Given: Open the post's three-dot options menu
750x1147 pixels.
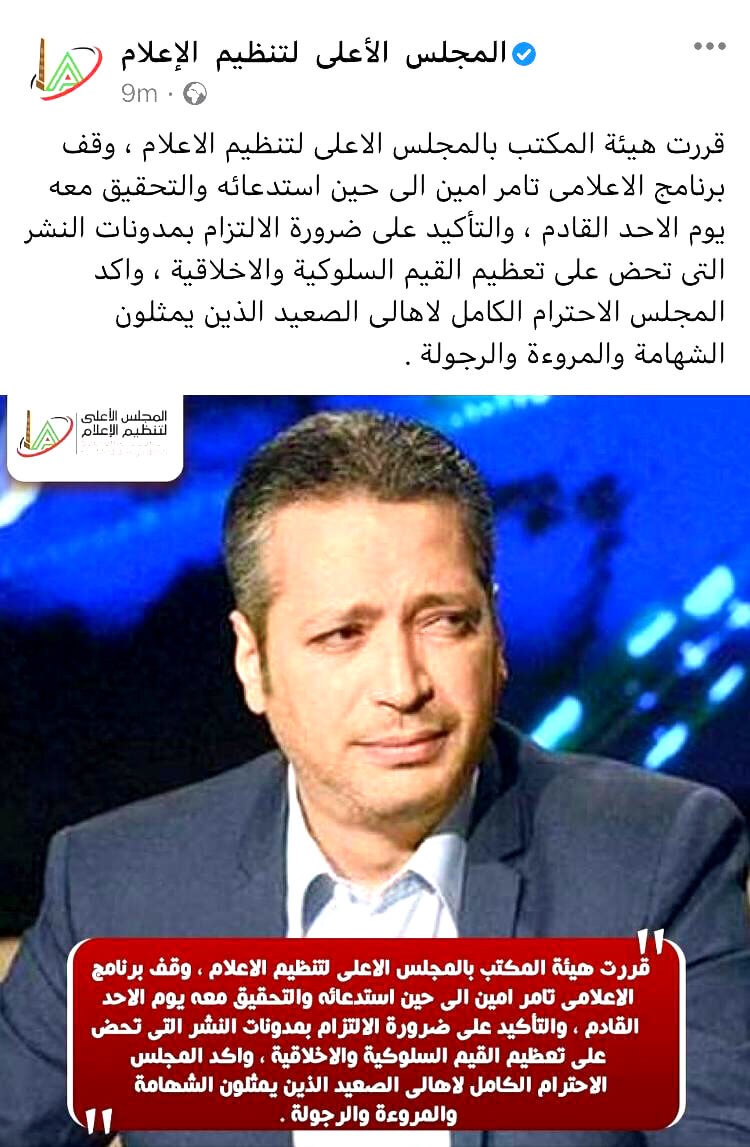Looking at the screenshot, I should tap(709, 47).
